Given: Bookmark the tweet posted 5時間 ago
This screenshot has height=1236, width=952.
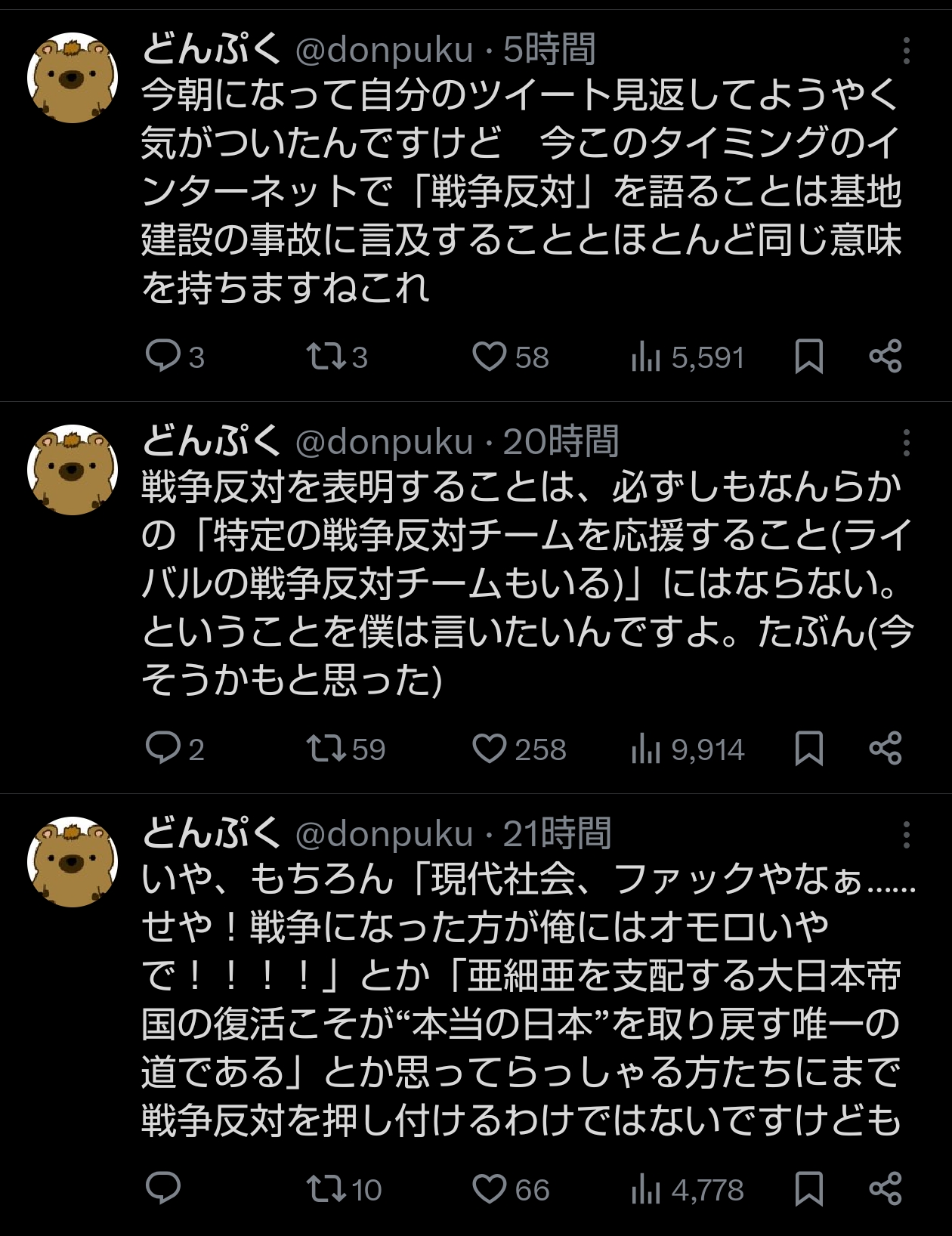Looking at the screenshot, I should tap(808, 357).
